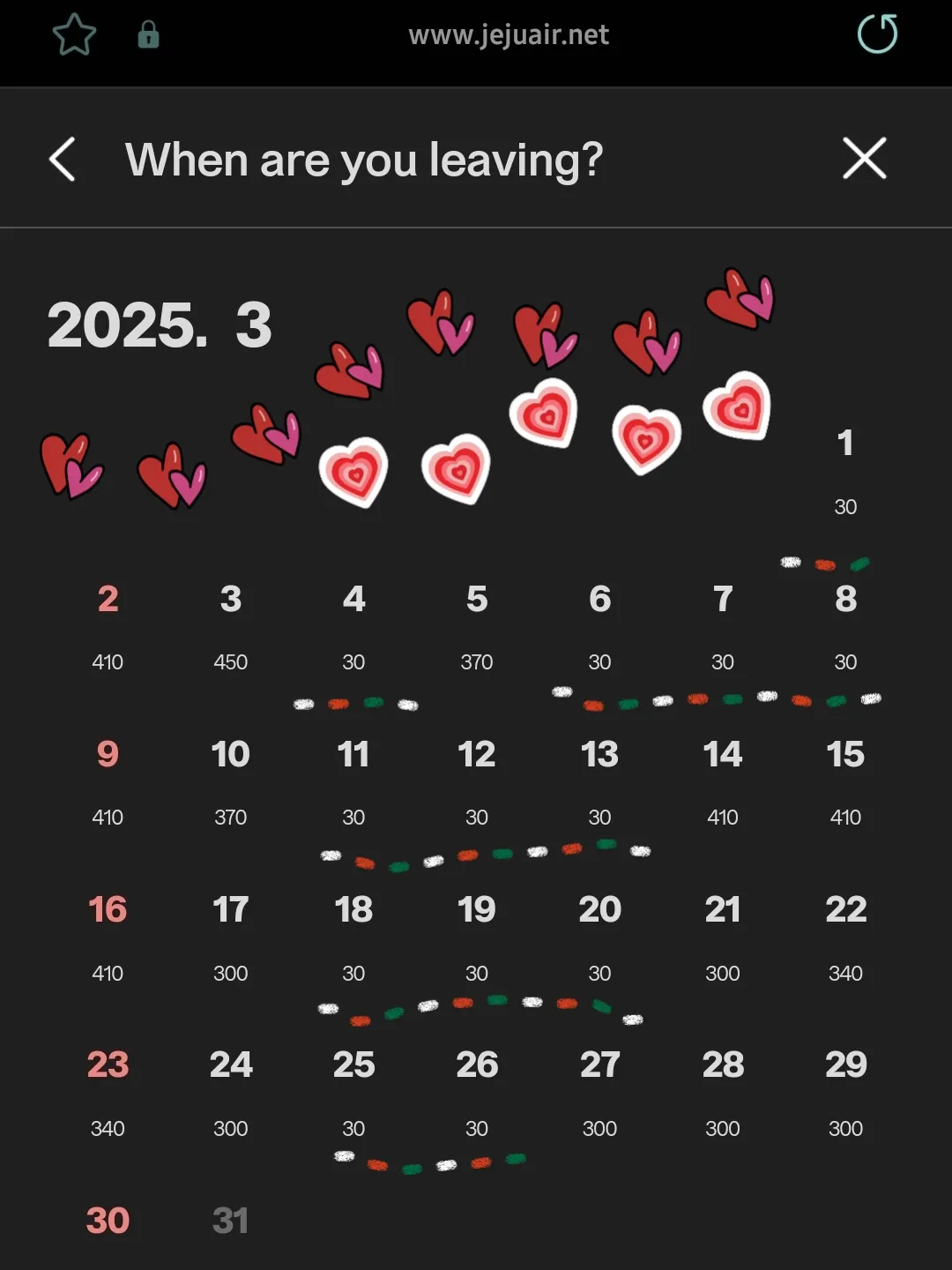952x1270 pixels.
Task: Bookmark this page with the star icon
Action: pyautogui.click(x=74, y=35)
